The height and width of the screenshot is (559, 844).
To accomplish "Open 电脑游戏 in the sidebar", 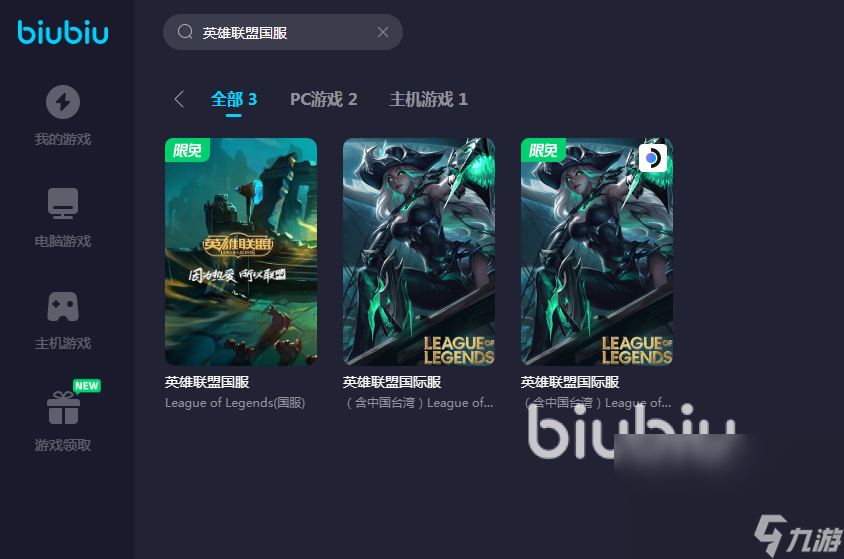I will click(x=63, y=217).
